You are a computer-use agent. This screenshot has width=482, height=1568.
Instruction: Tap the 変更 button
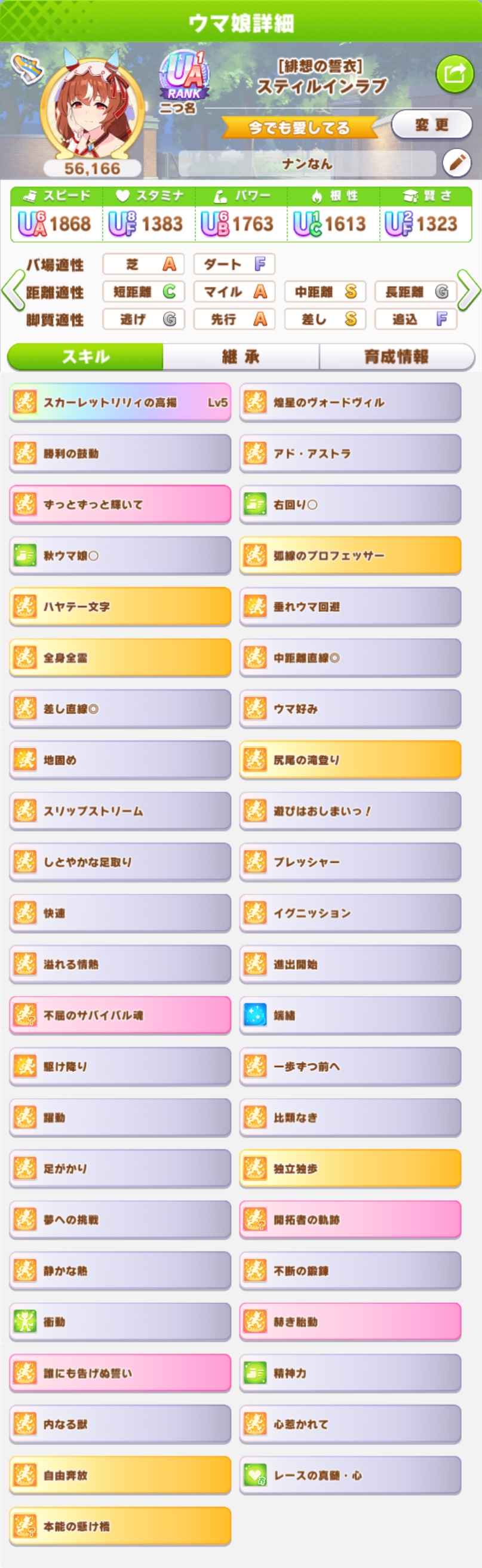[x=431, y=125]
